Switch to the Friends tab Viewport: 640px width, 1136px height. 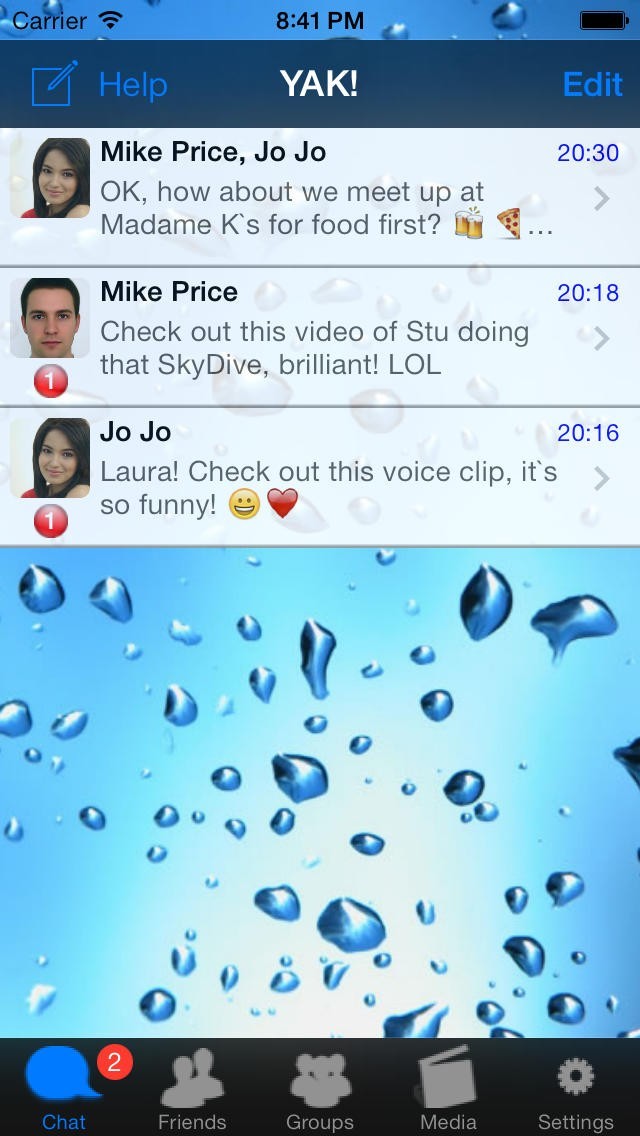point(192,1087)
